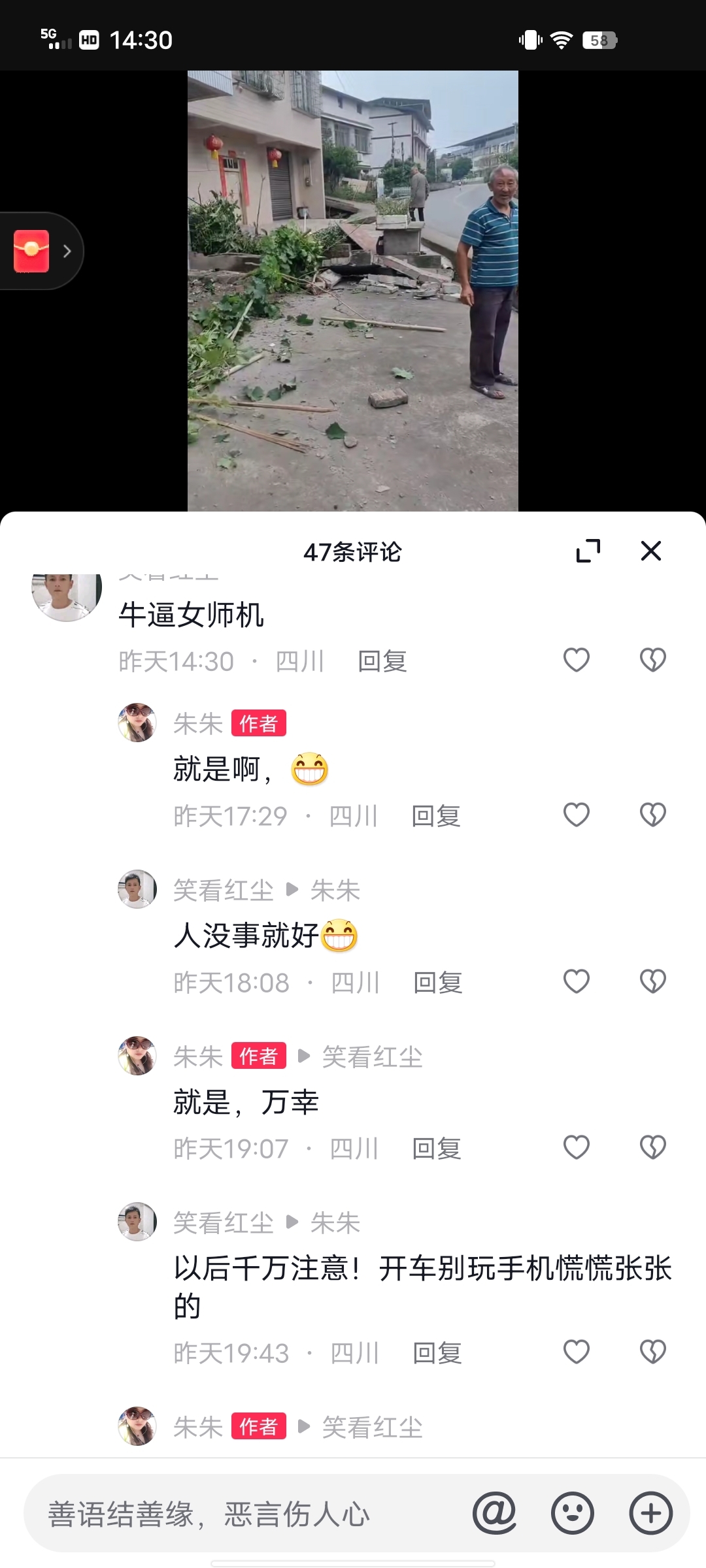
Task: Reply to 就是，万幸 comment
Action: (437, 1149)
